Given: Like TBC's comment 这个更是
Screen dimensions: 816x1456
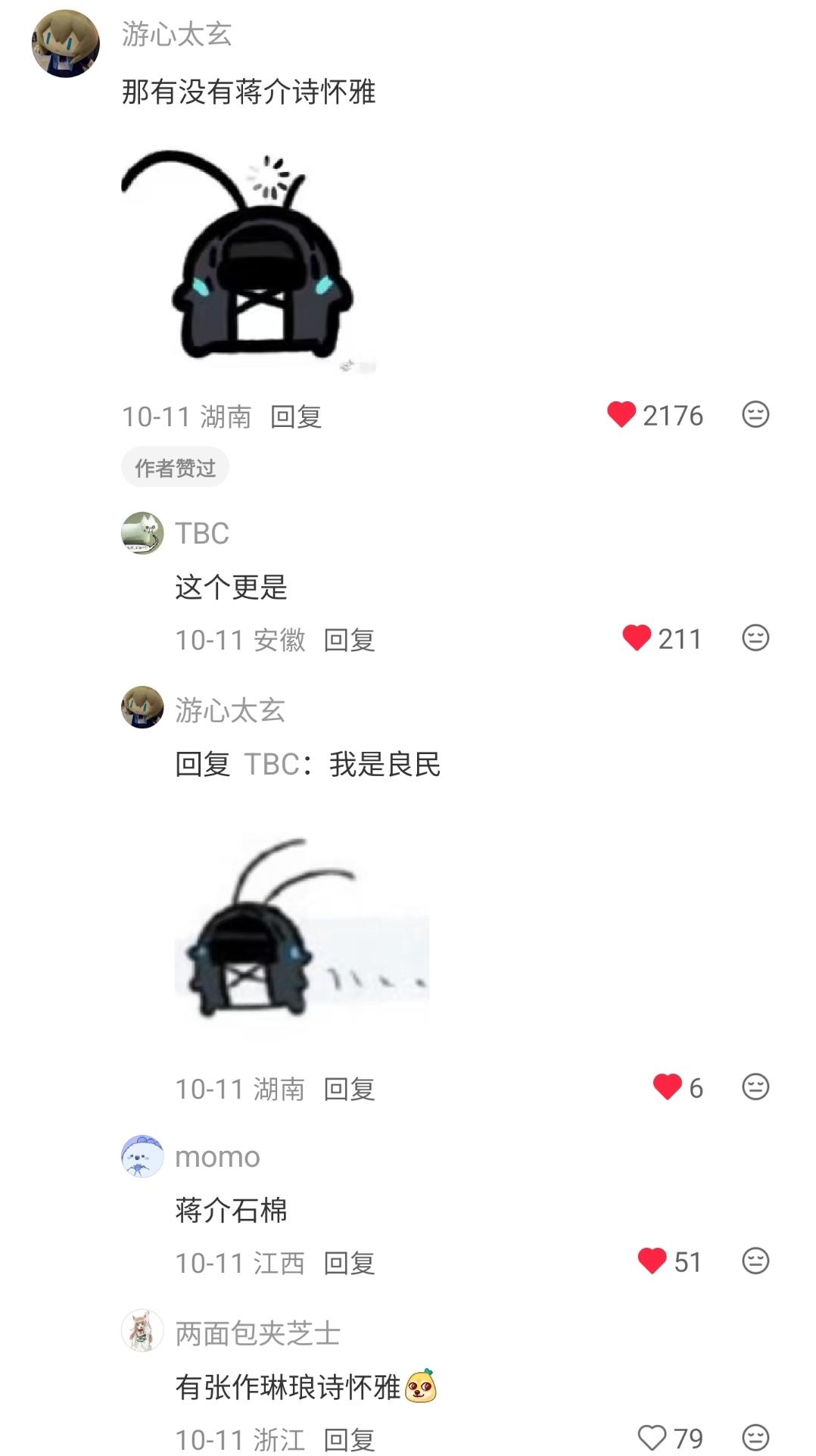Looking at the screenshot, I should click(637, 638).
